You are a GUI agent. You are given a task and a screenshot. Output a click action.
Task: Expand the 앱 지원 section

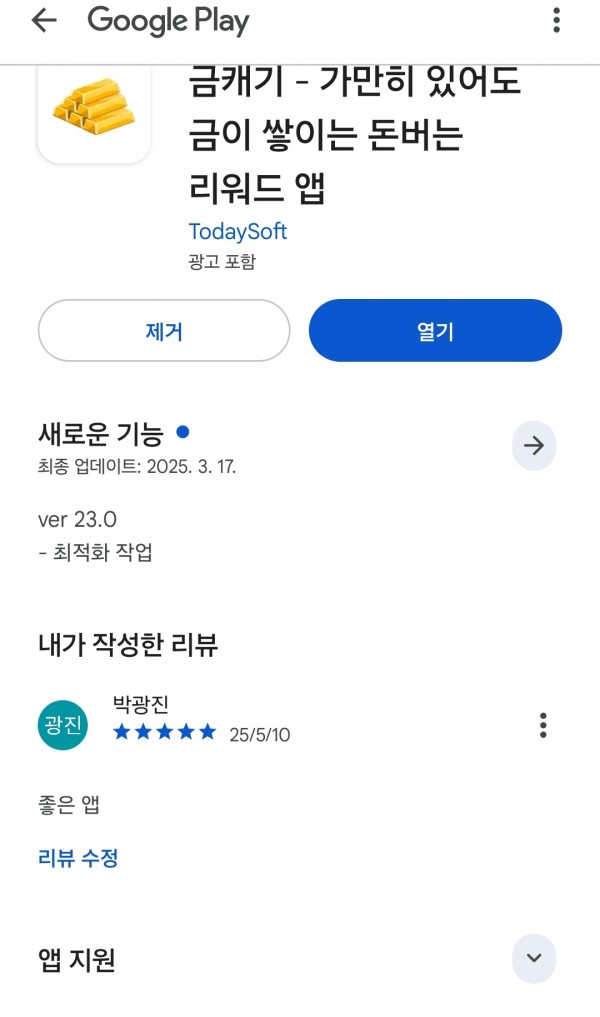(534, 958)
